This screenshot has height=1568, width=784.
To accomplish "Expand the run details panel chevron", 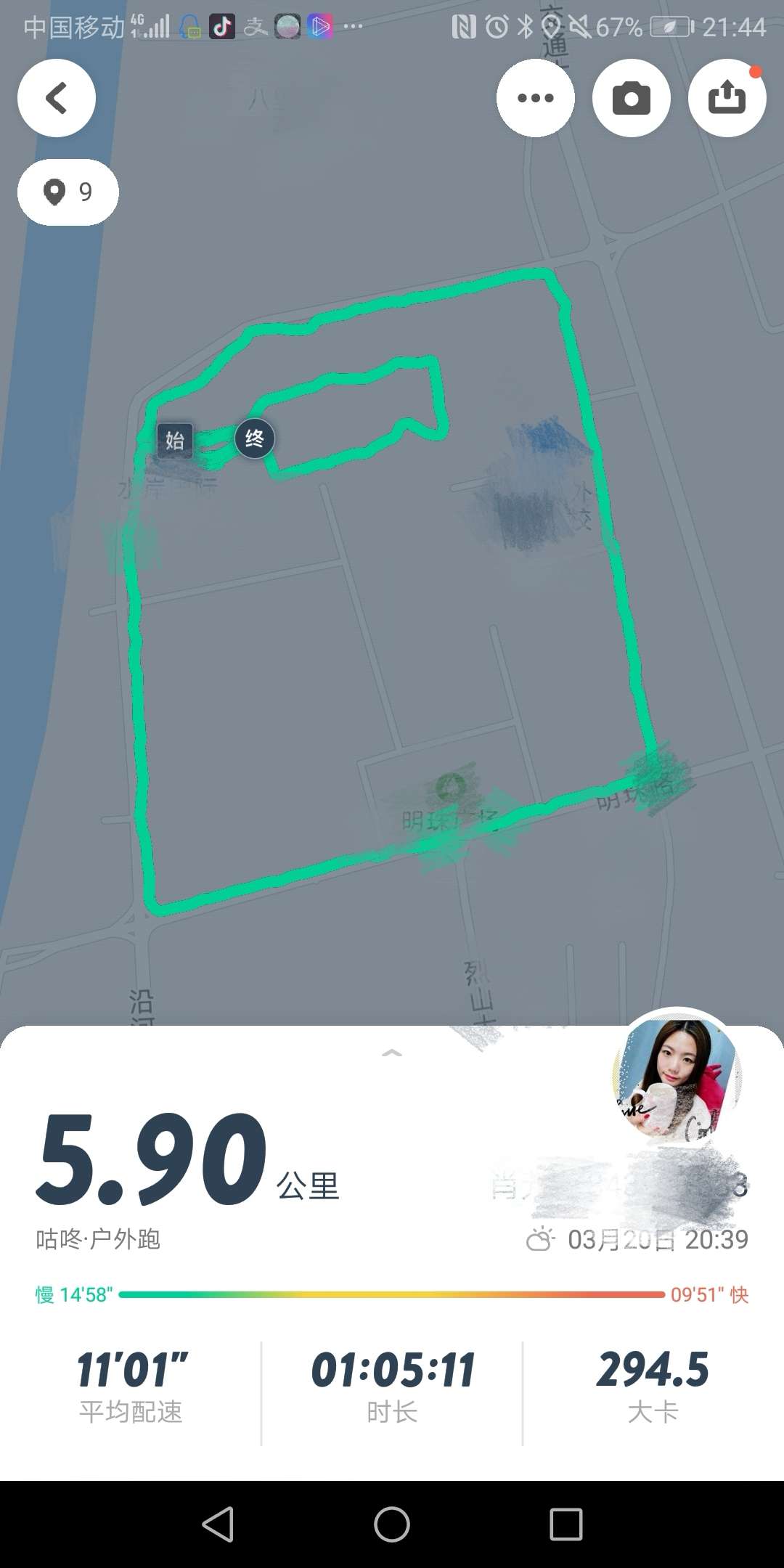I will pos(392,1053).
